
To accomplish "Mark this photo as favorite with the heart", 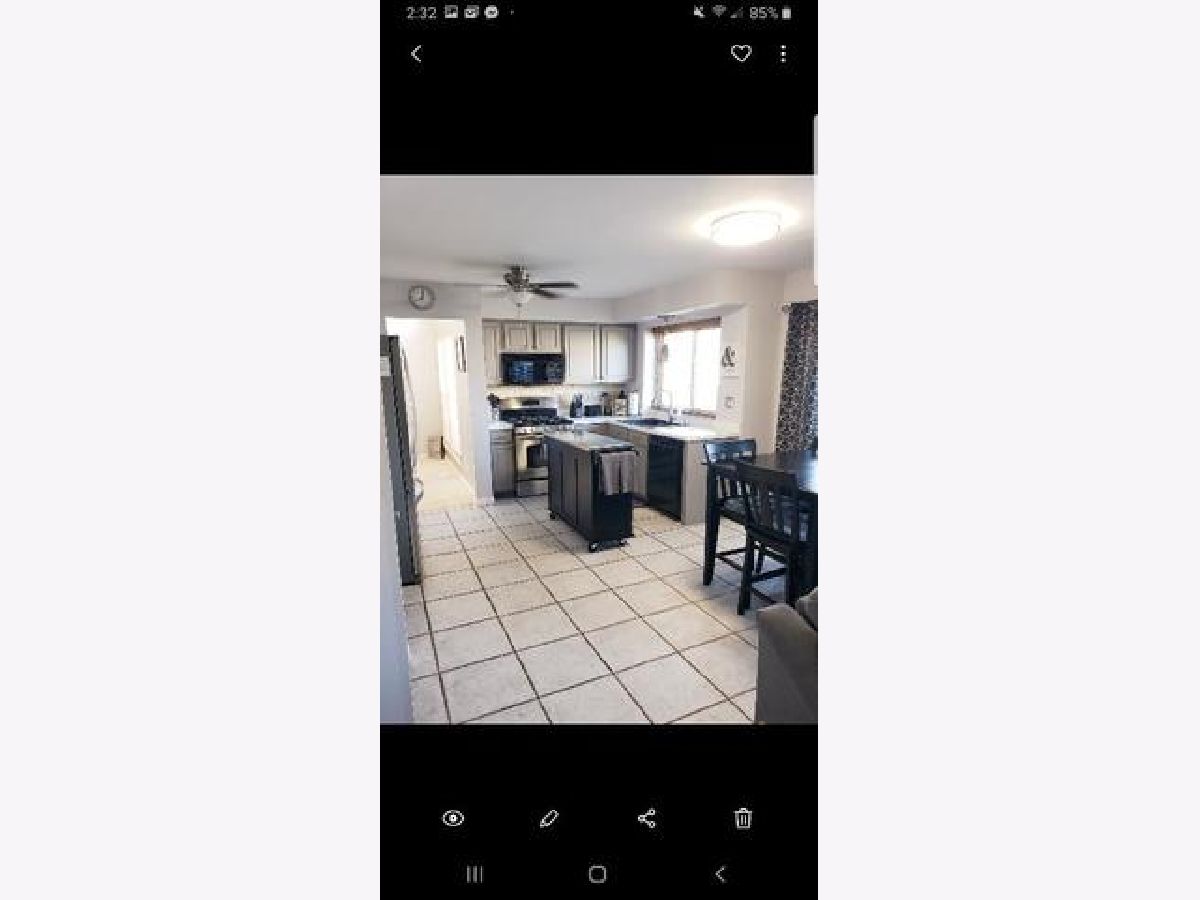I will click(741, 54).
